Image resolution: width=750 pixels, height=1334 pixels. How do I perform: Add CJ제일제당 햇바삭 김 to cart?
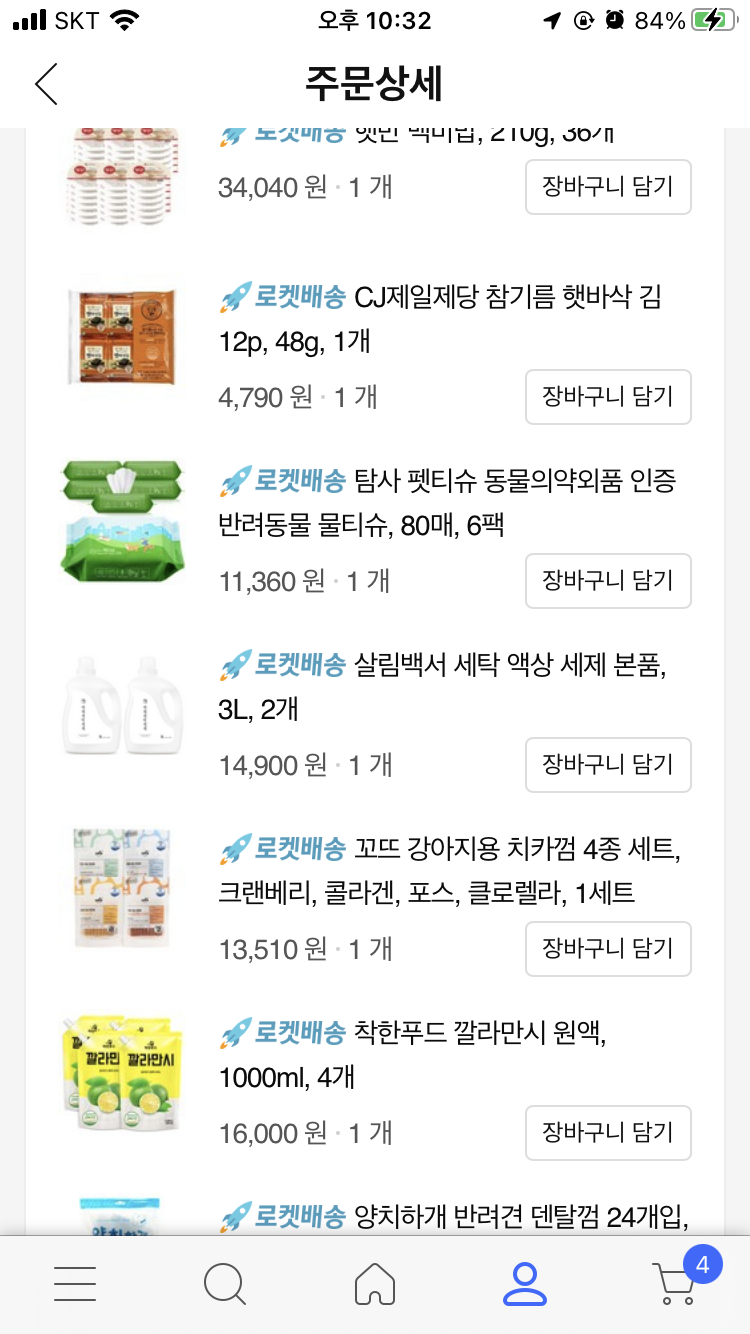pyautogui.click(x=608, y=396)
